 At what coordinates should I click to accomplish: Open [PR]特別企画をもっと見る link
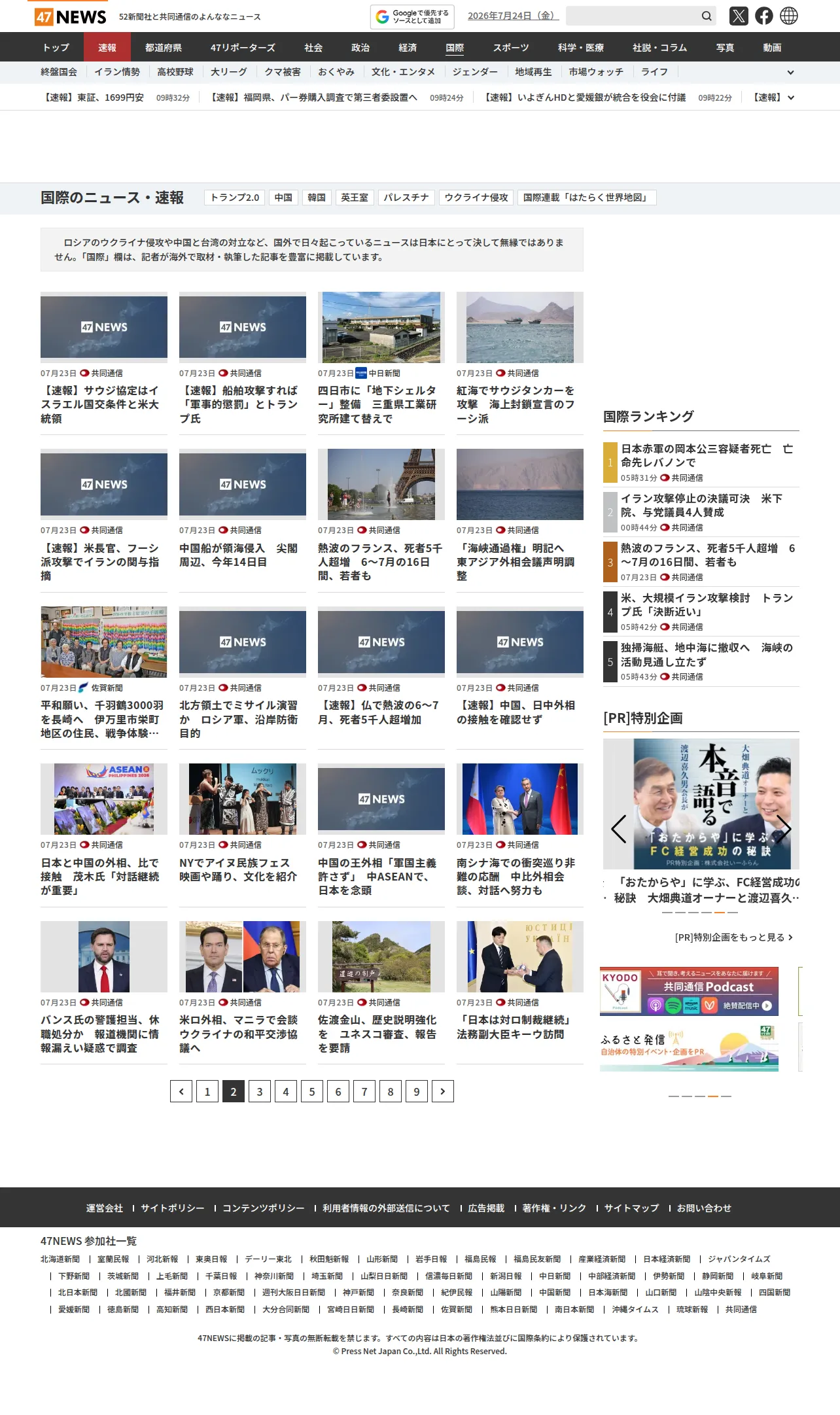click(734, 937)
